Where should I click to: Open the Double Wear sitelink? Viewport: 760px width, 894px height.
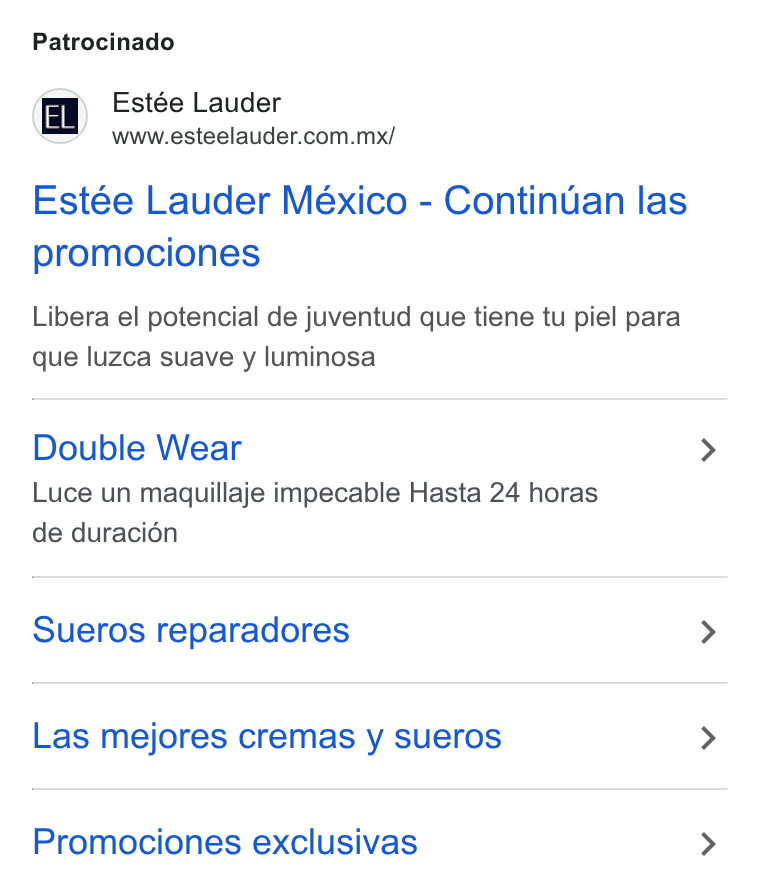380,488
